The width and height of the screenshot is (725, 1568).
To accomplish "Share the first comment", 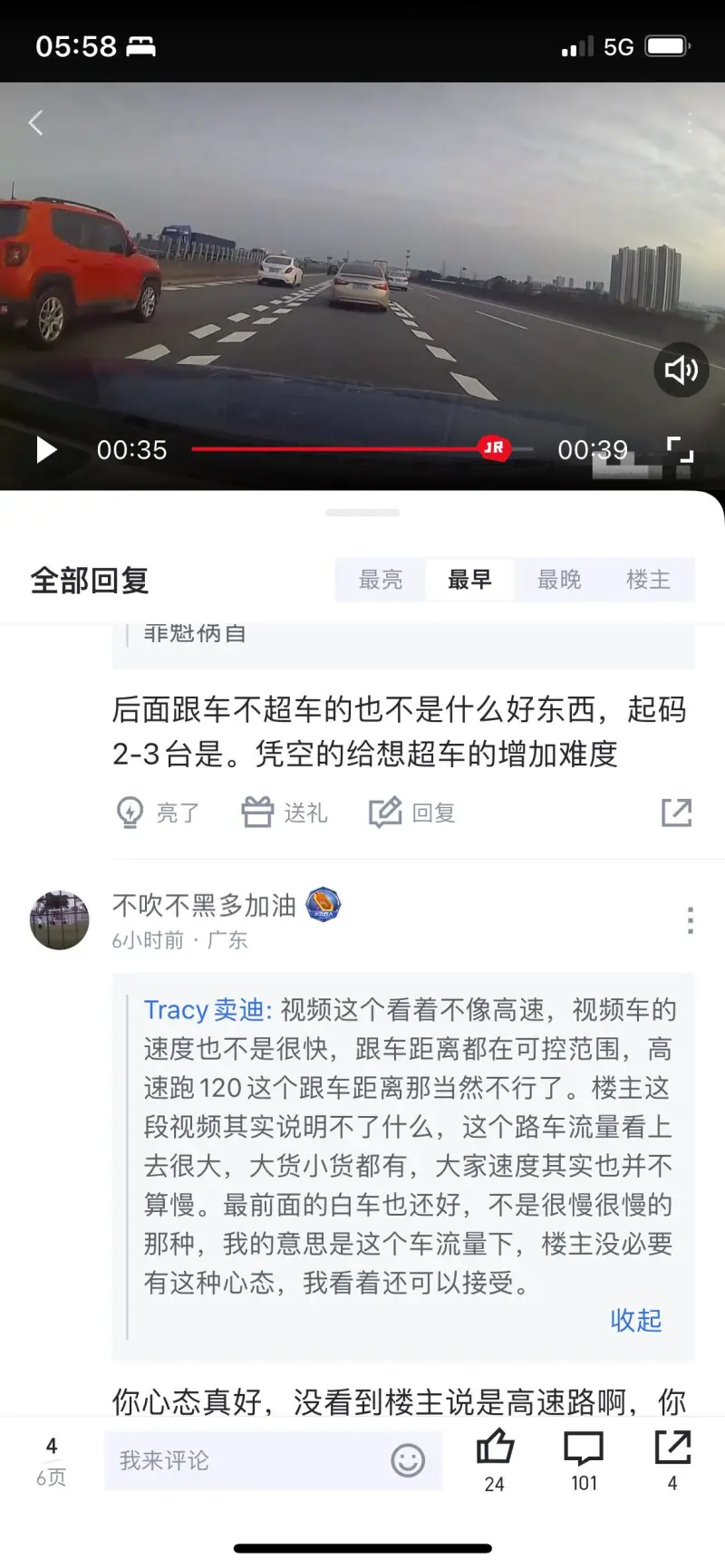I will 676,813.
